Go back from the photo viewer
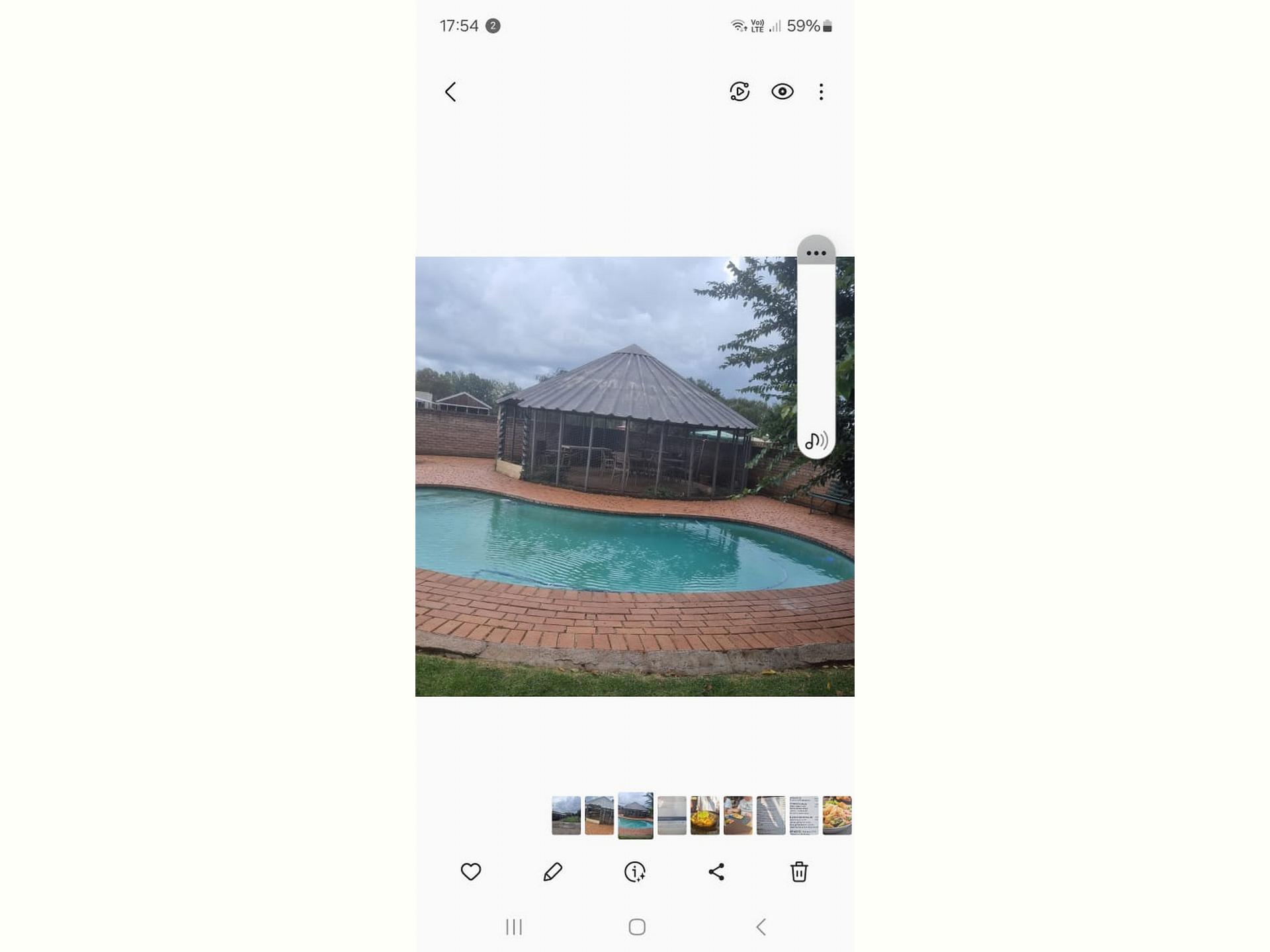Viewport: 1270px width, 952px height. [450, 92]
